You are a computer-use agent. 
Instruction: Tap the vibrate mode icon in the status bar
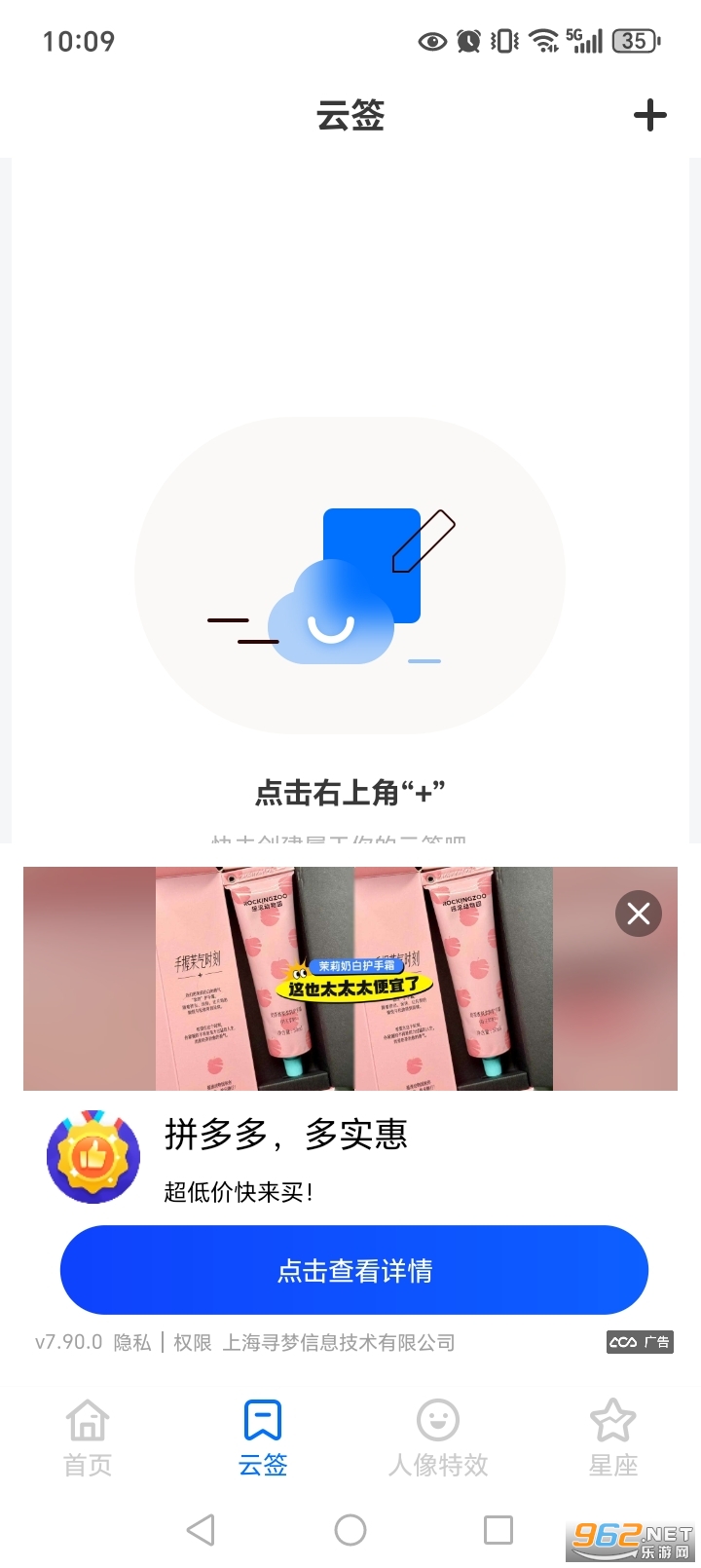[x=502, y=41]
